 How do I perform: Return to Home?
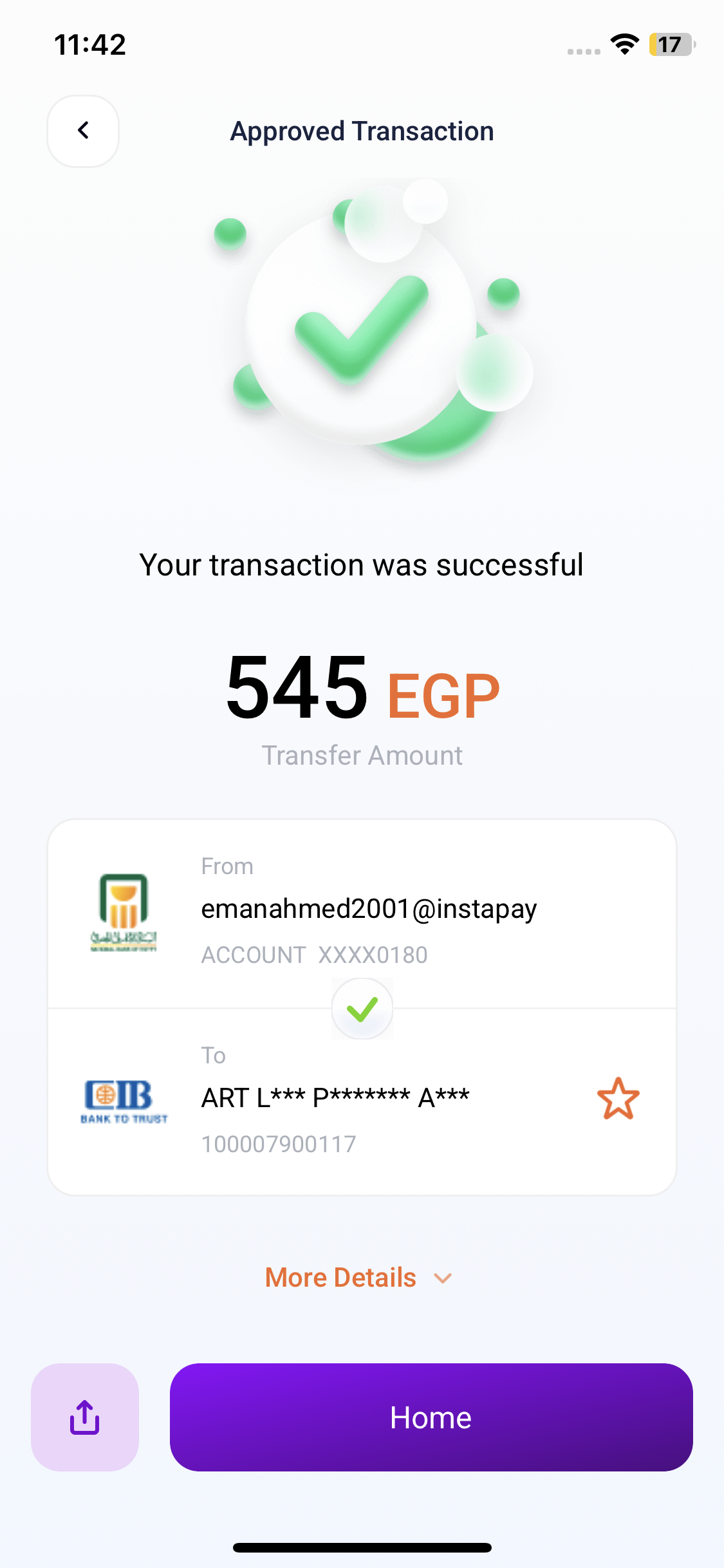431,1417
